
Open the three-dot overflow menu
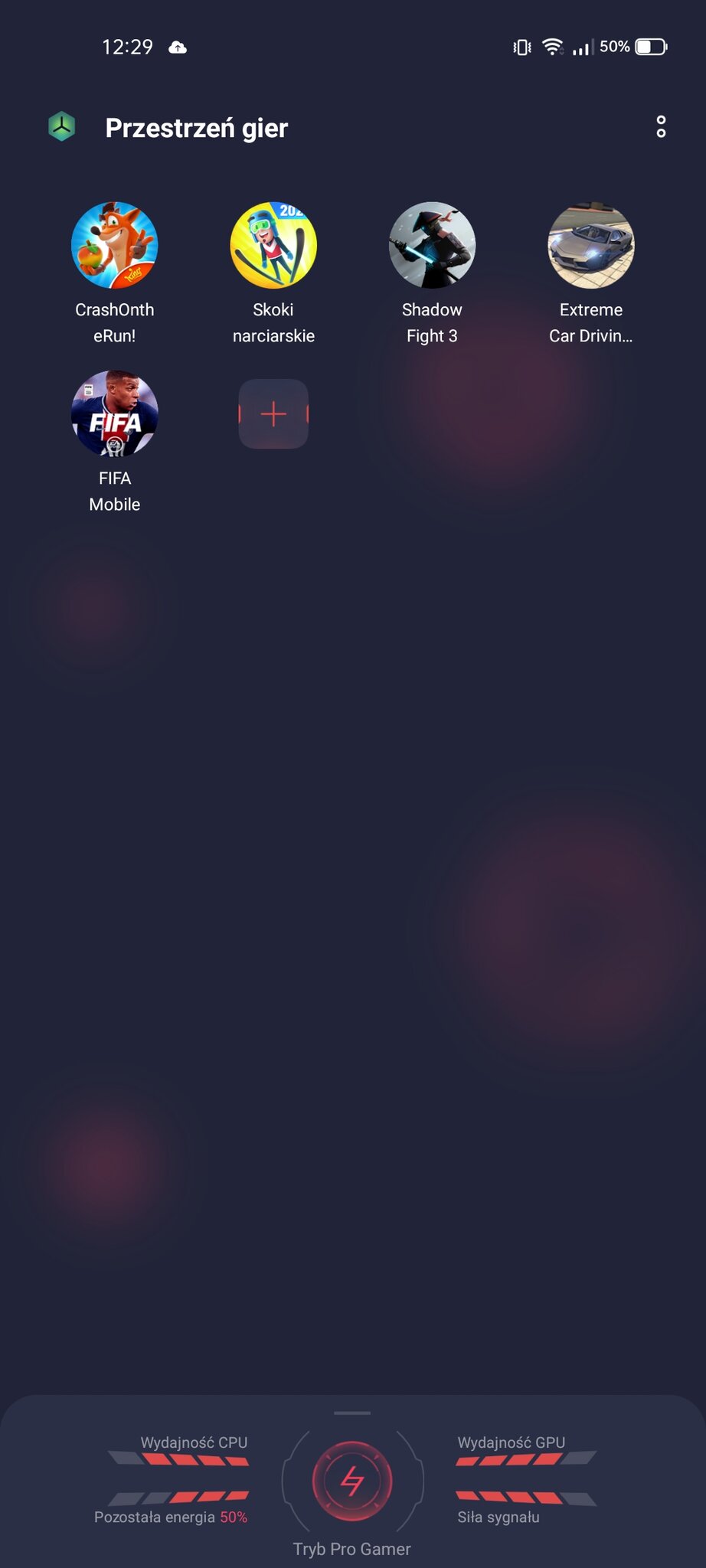click(x=661, y=127)
